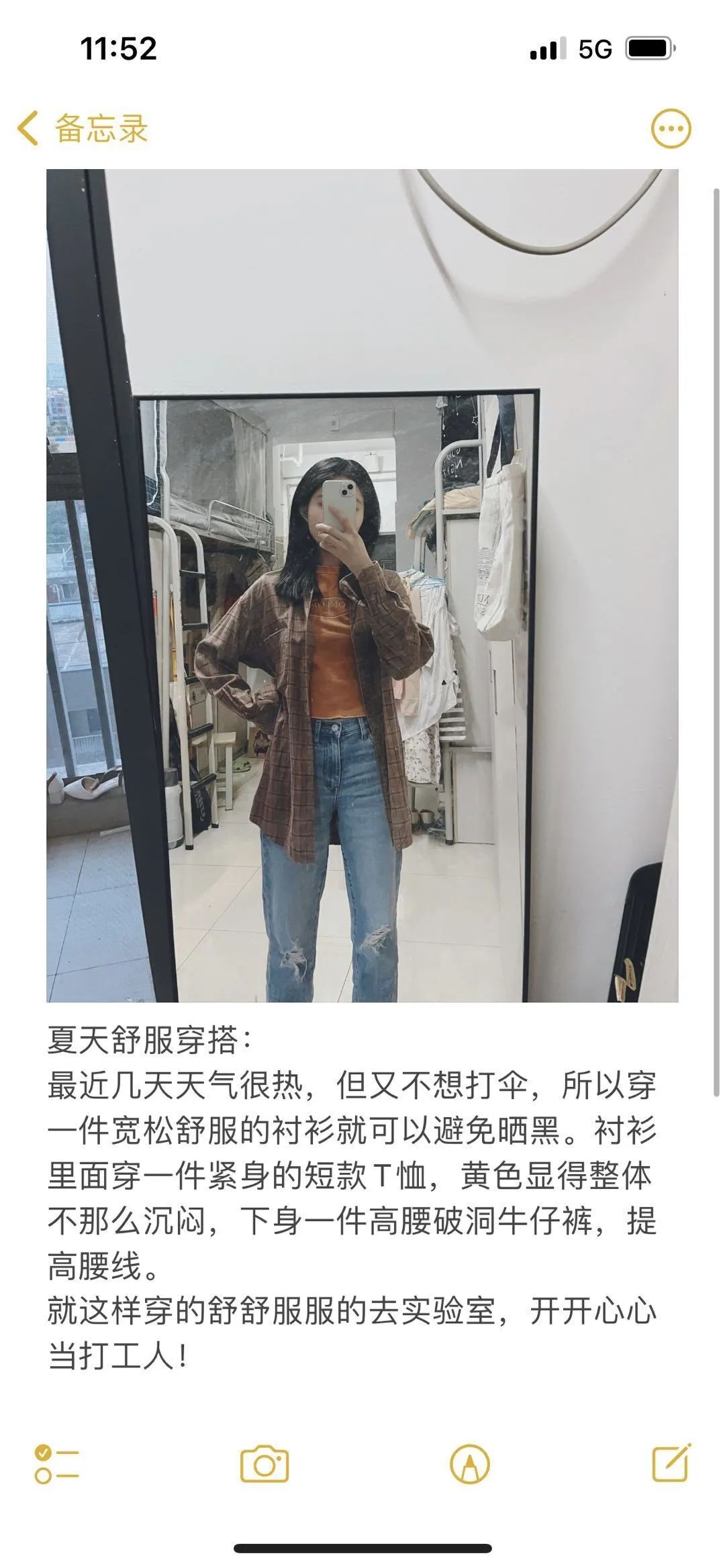725x1568 pixels.
Task: Compose a new note
Action: click(671, 1463)
